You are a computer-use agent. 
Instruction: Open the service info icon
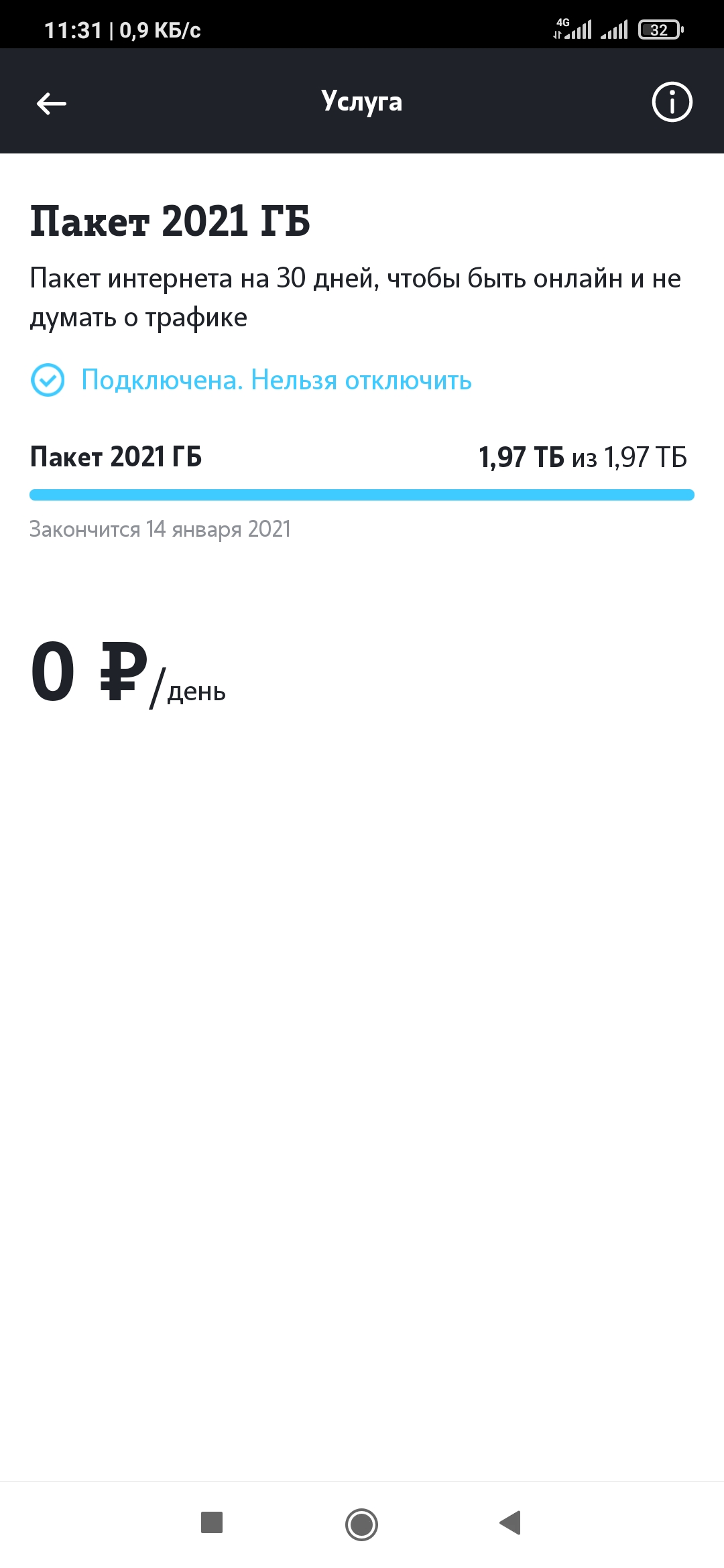pyautogui.click(x=672, y=102)
